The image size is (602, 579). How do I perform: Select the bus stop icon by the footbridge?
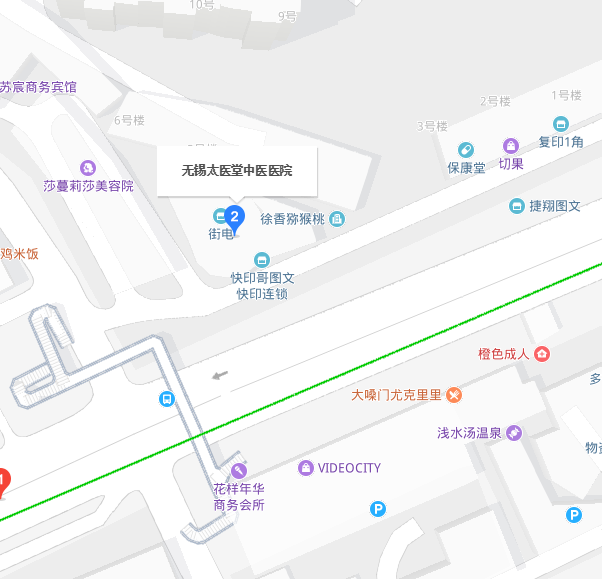tap(167, 399)
